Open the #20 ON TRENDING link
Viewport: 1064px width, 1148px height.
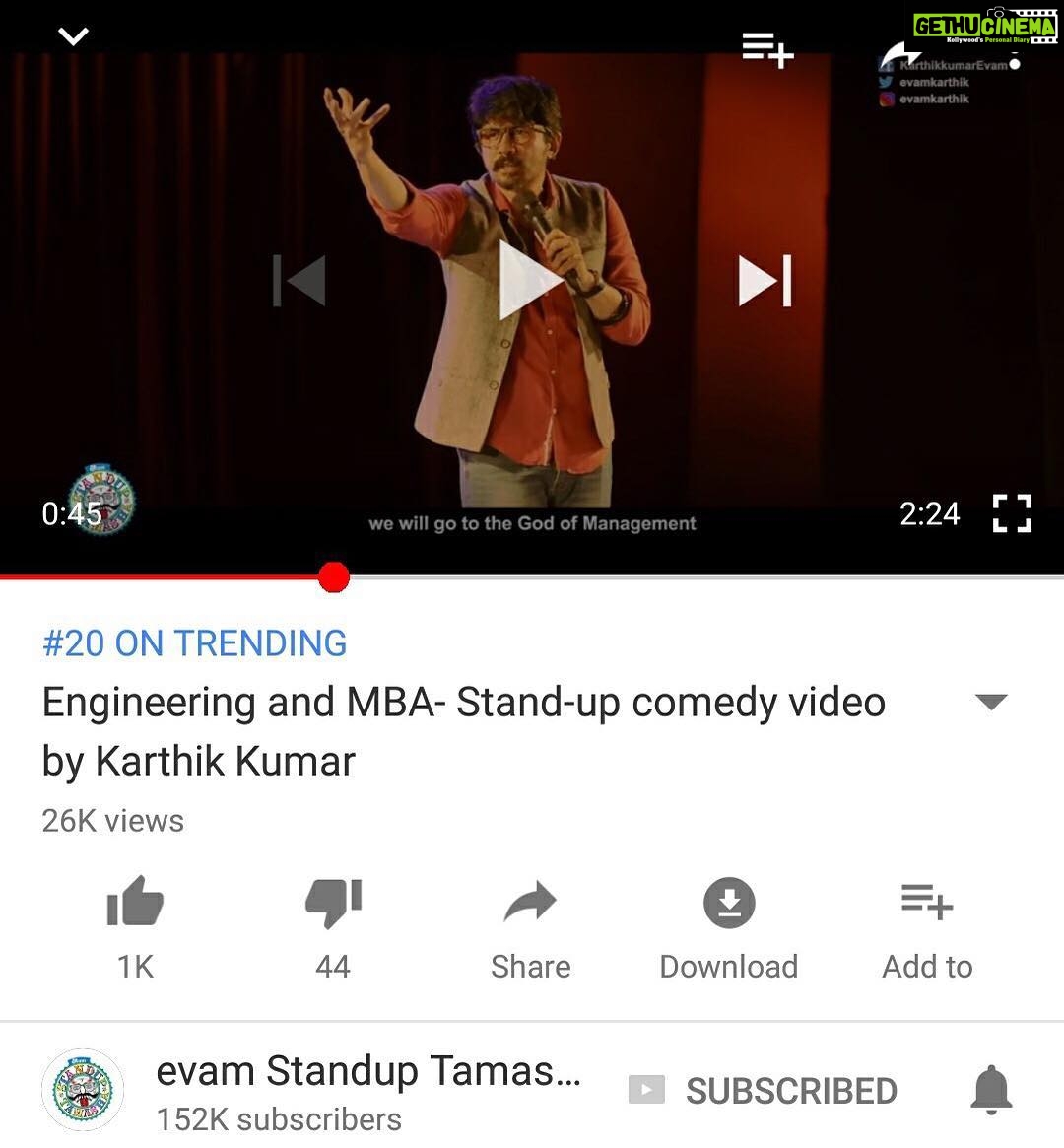pyautogui.click(x=194, y=643)
